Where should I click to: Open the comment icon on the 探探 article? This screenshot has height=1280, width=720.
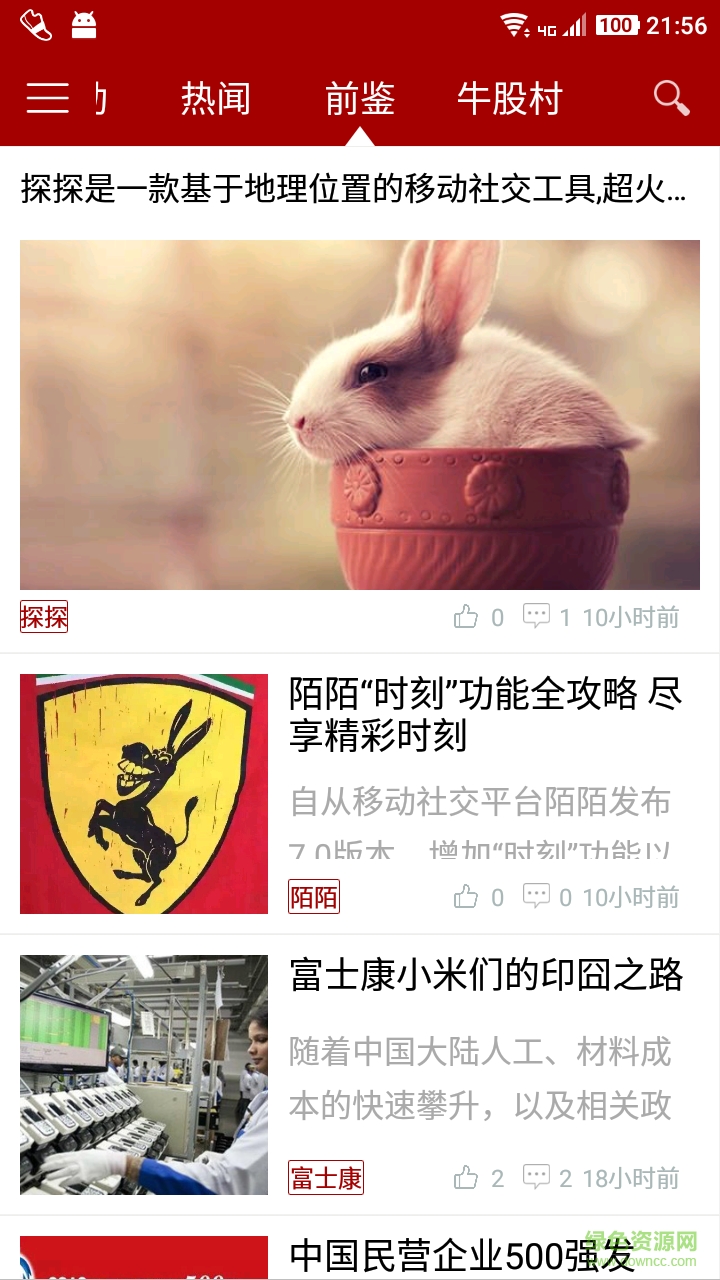(x=538, y=617)
